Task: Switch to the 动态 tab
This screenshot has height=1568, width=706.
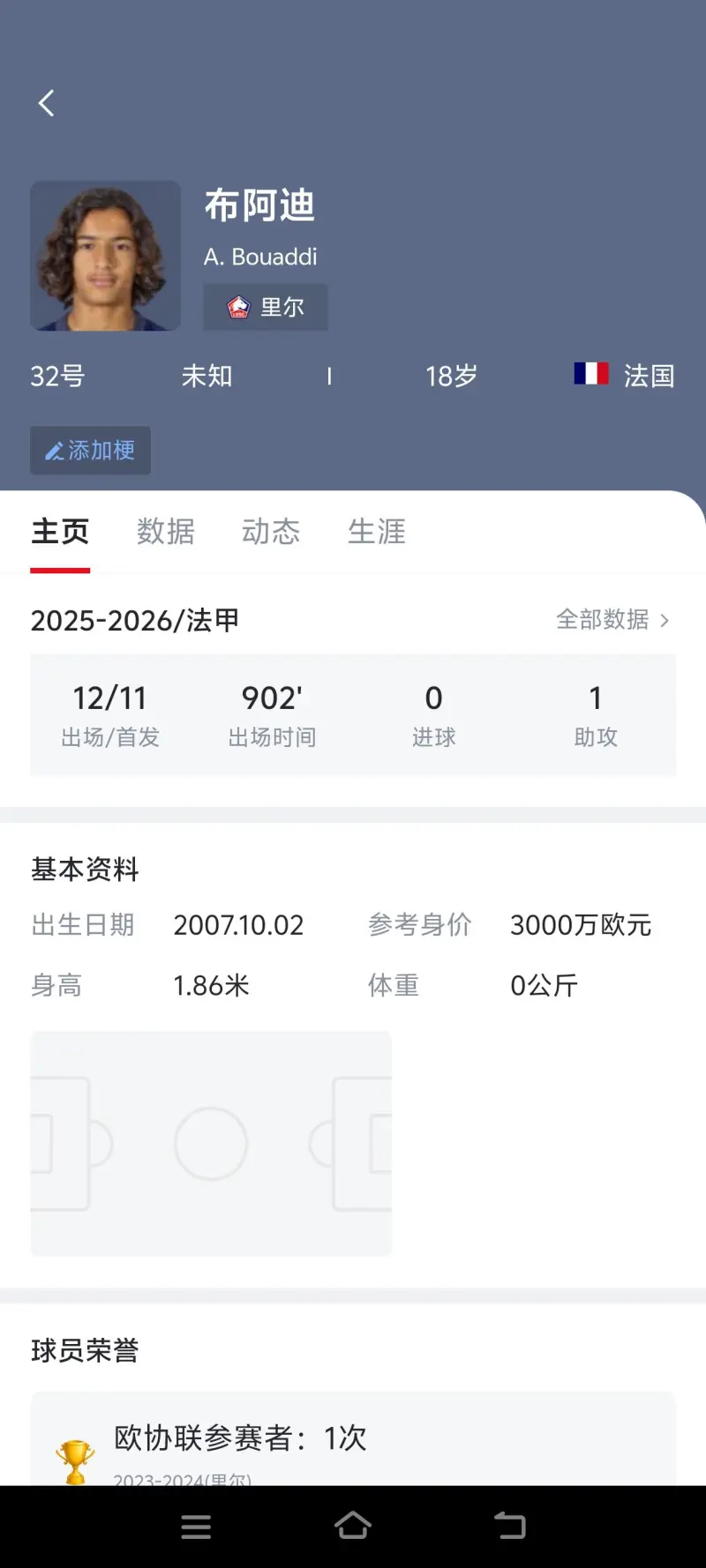Action: point(271,532)
